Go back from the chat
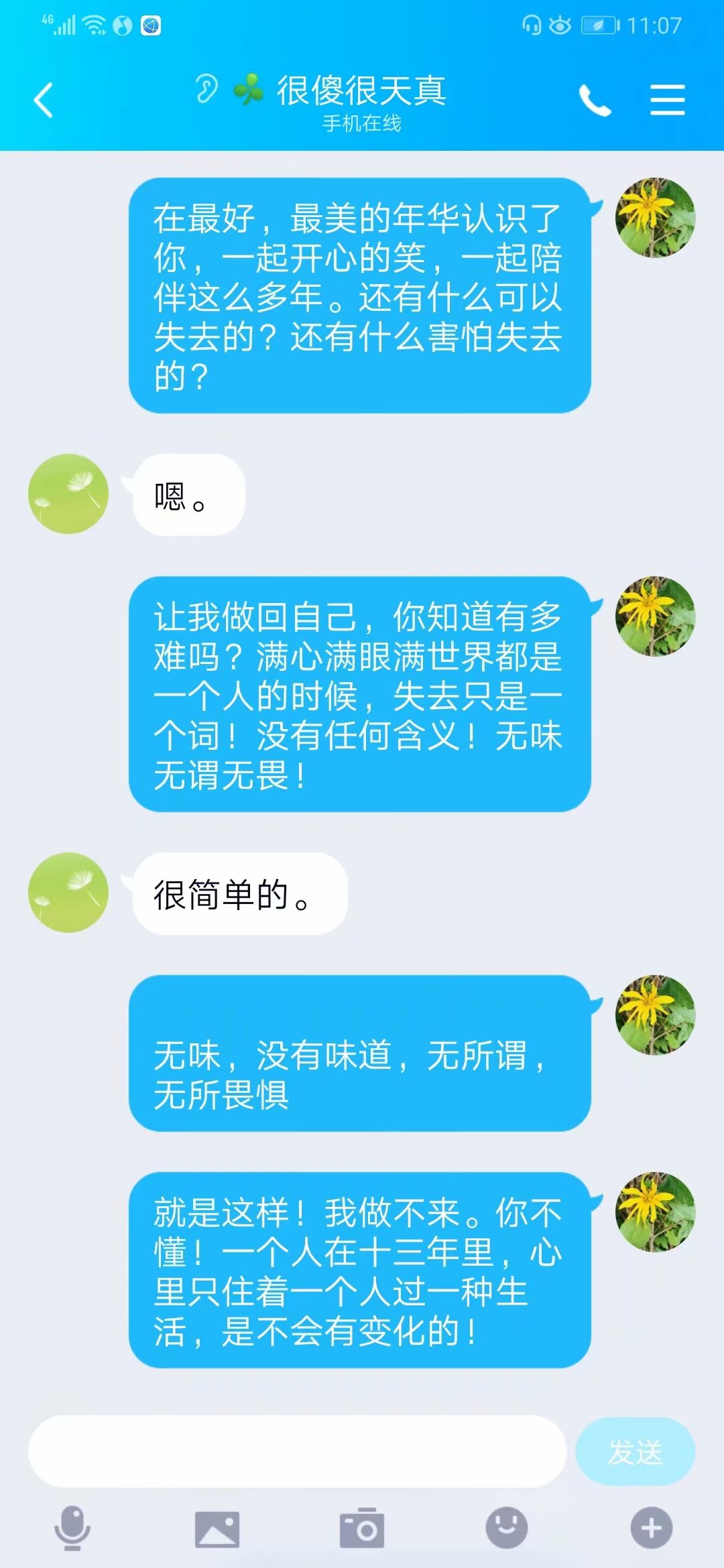The height and width of the screenshot is (1568, 724). [x=44, y=101]
